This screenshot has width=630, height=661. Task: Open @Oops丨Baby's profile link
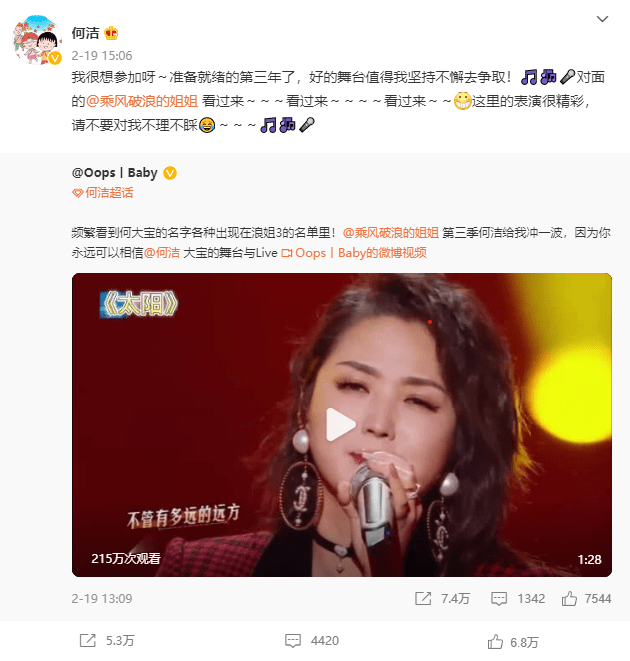(x=115, y=172)
